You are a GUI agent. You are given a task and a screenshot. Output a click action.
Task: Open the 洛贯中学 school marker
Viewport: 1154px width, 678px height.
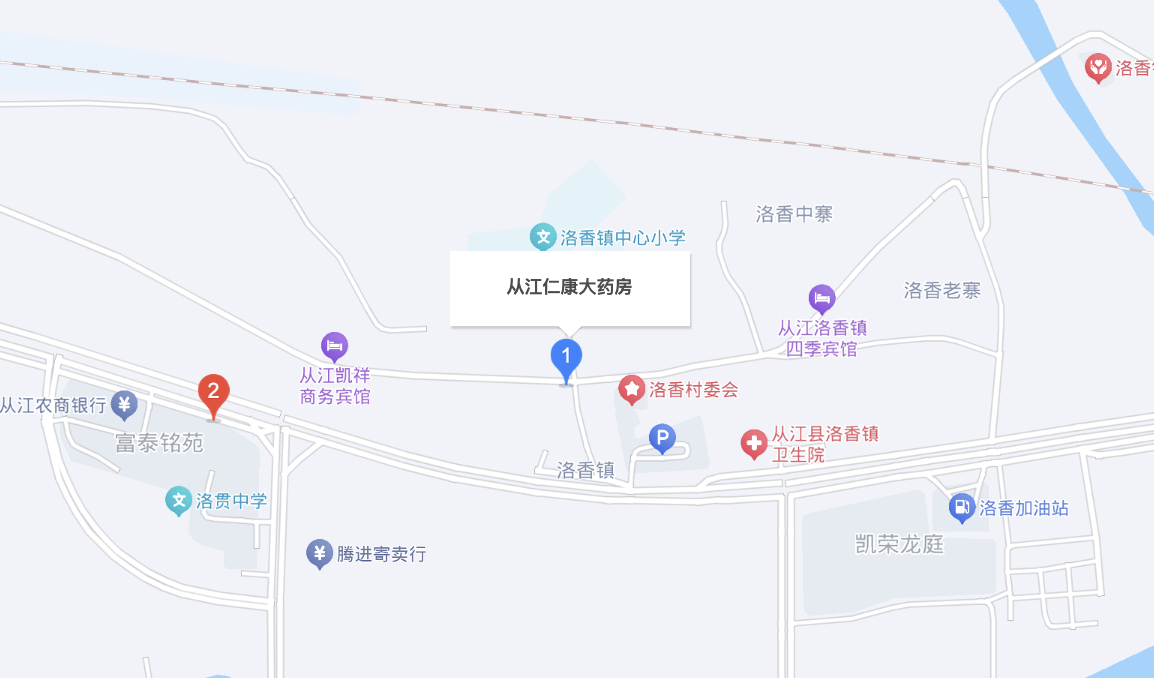[178, 500]
